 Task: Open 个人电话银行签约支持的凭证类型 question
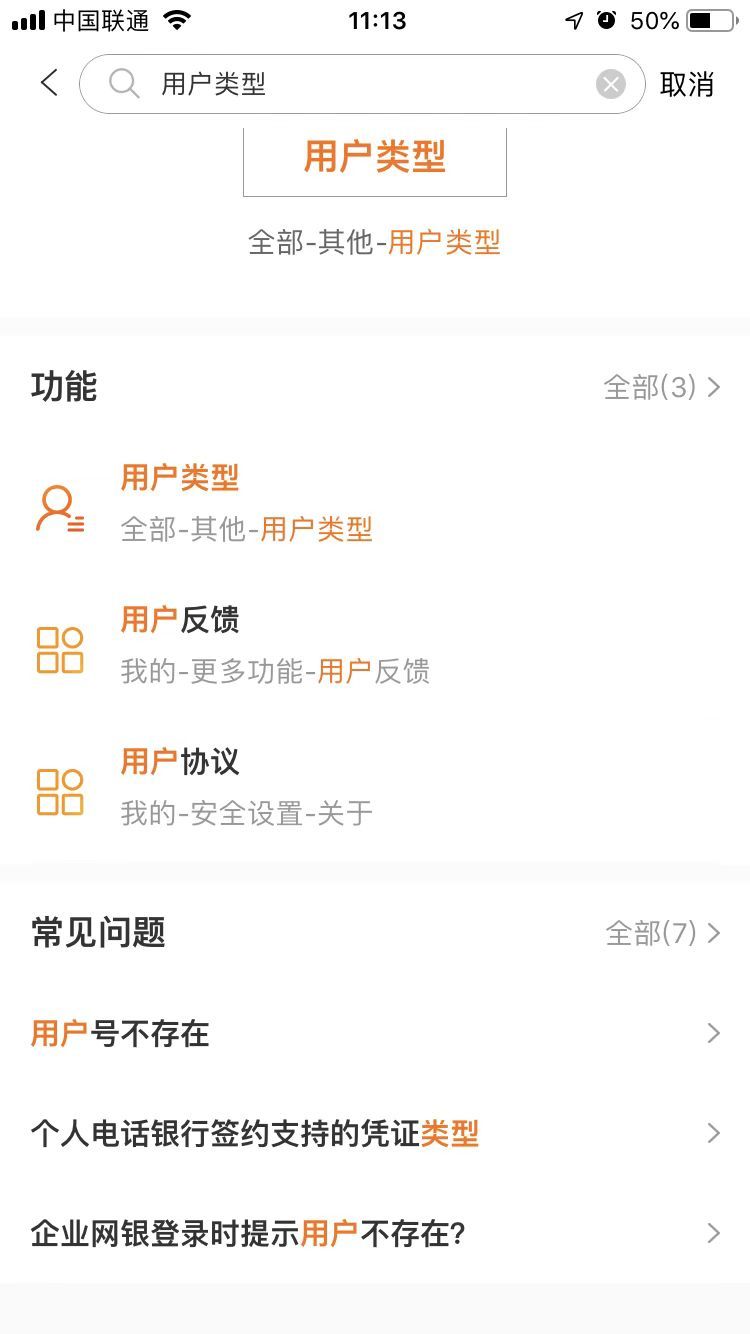[x=375, y=1133]
